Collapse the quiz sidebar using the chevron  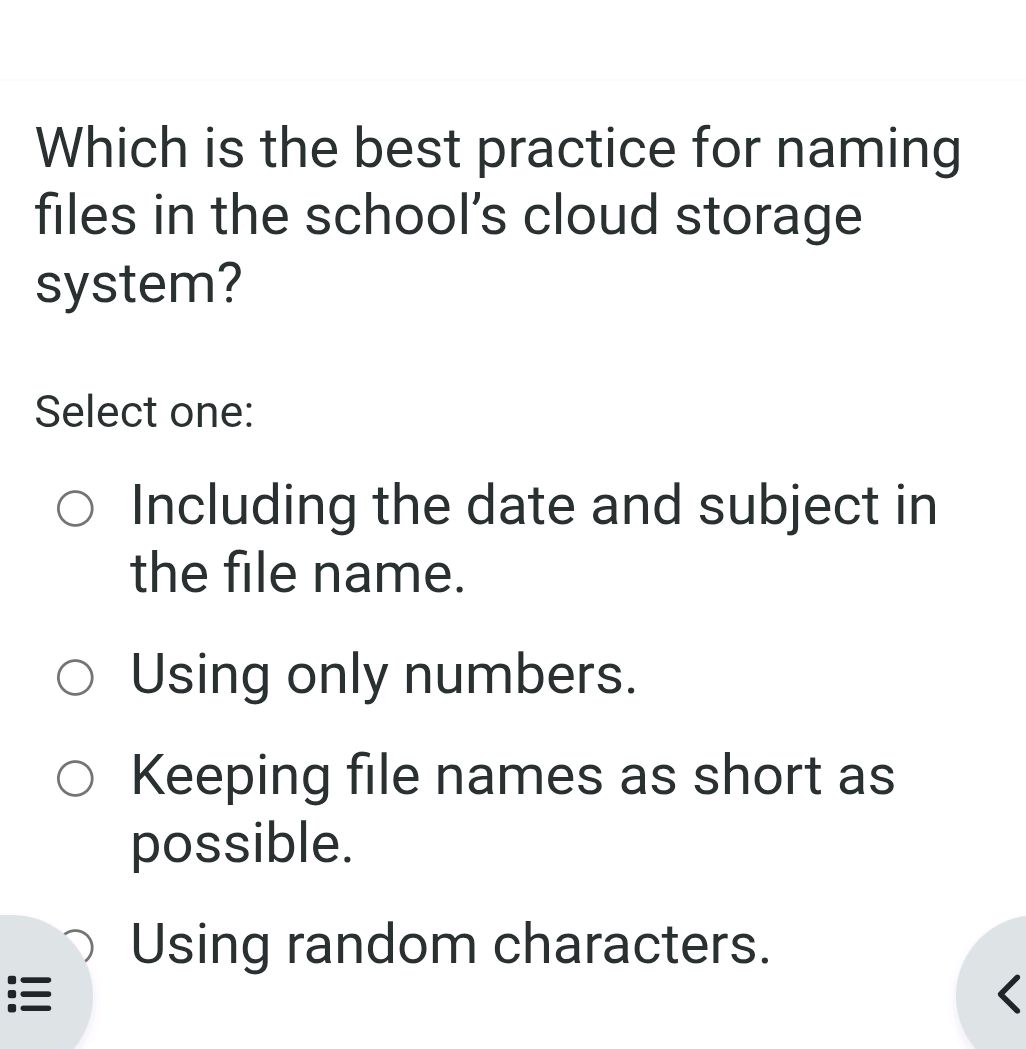pyautogui.click(x=1009, y=995)
